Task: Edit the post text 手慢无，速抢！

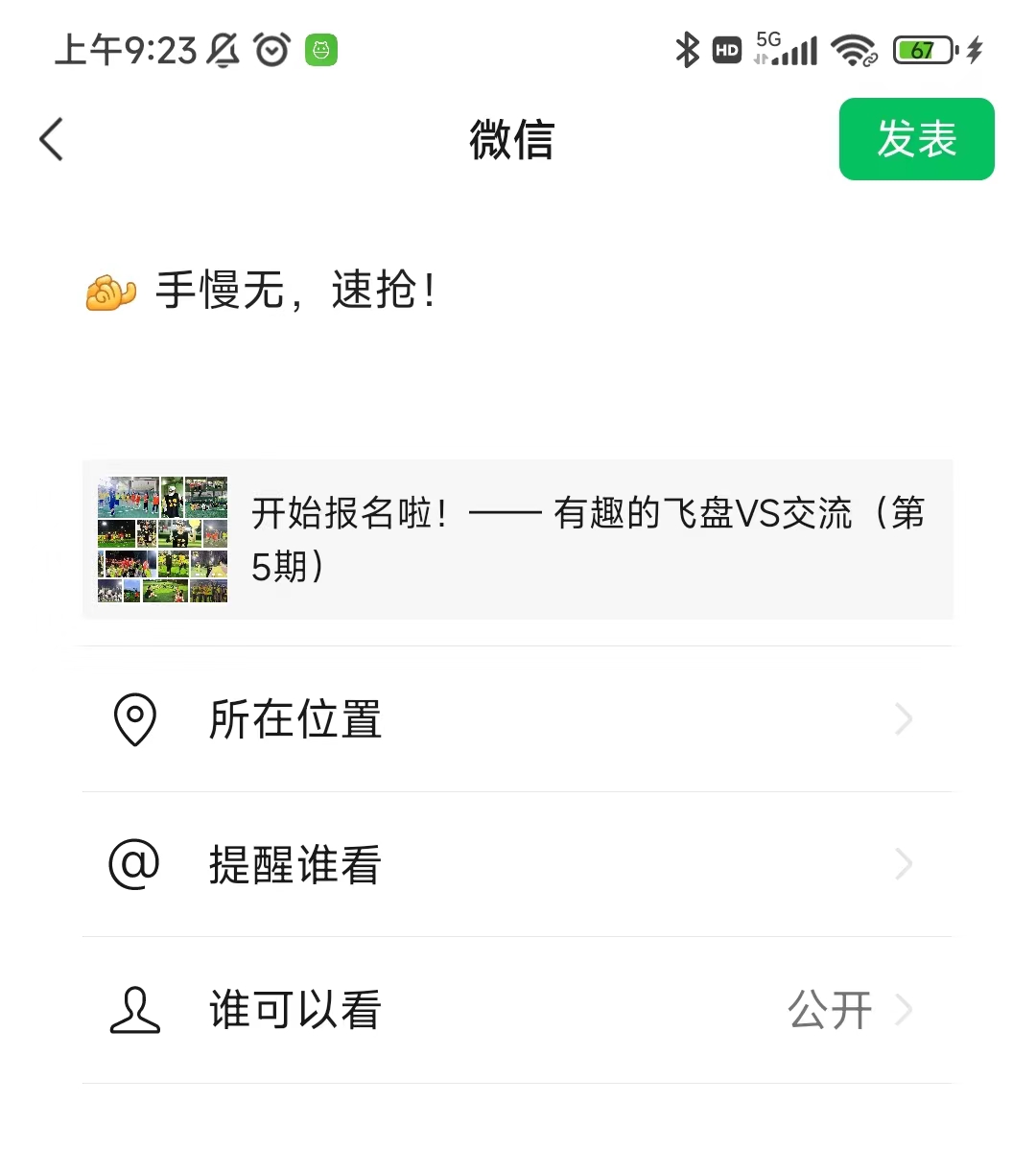Action: tap(295, 291)
